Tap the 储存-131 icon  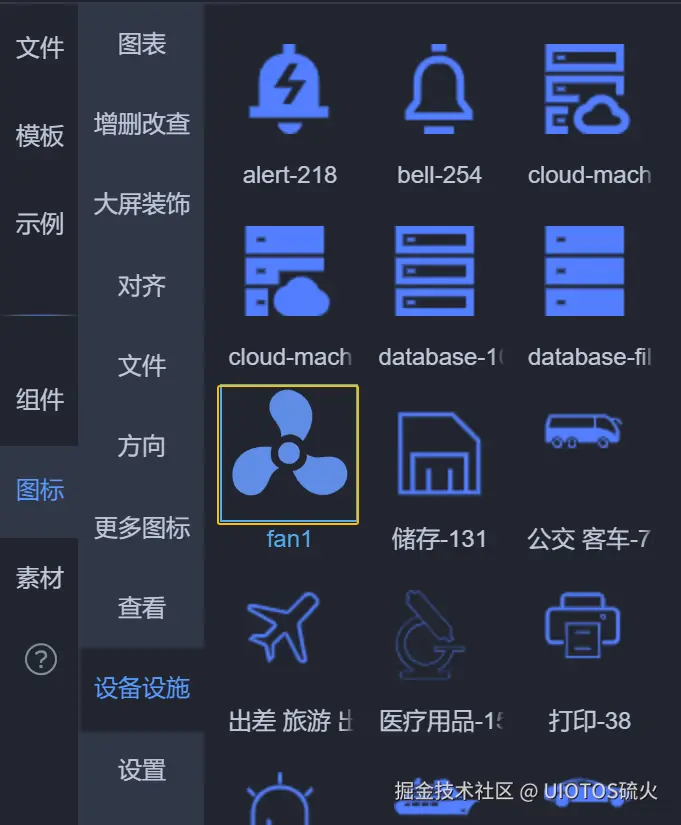439,454
